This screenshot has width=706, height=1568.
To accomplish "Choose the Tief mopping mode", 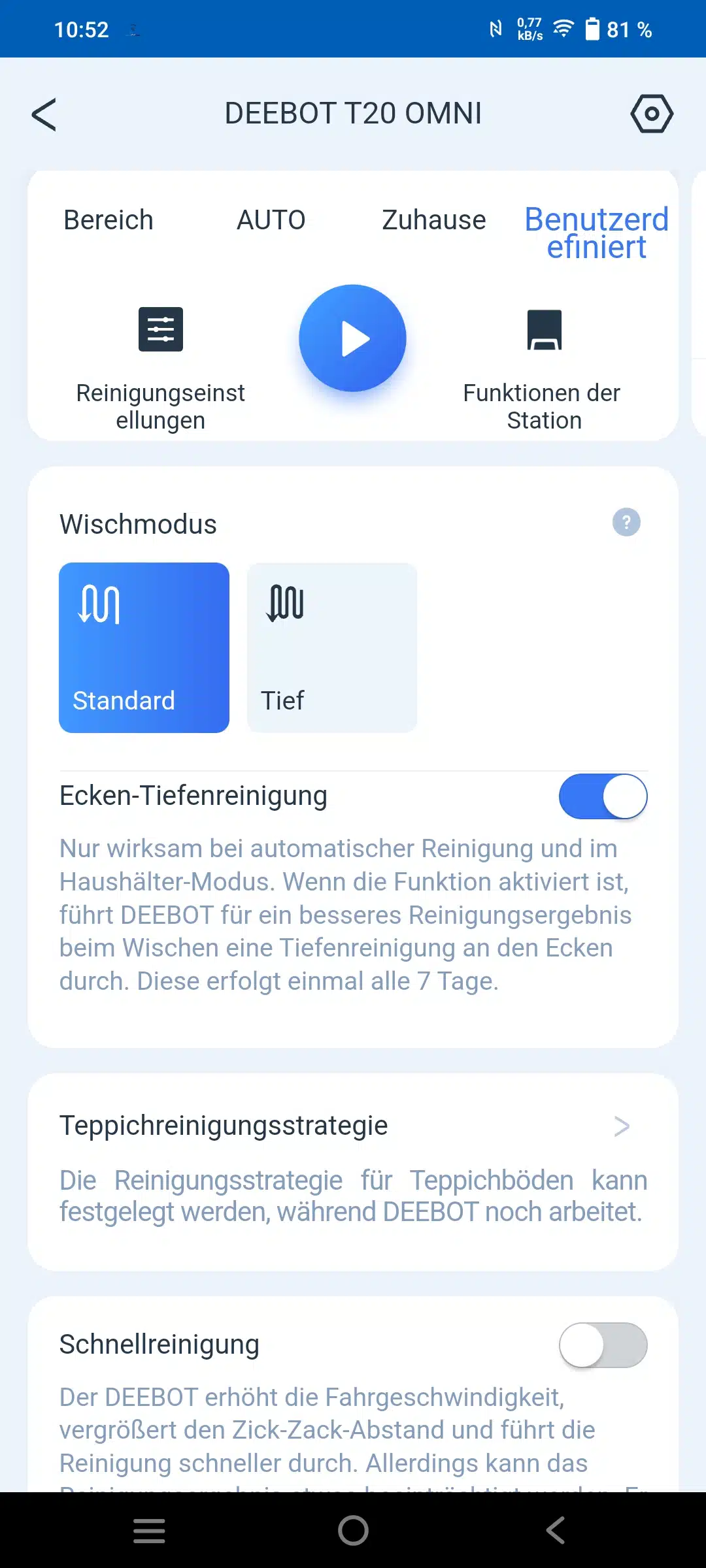I will (x=332, y=647).
